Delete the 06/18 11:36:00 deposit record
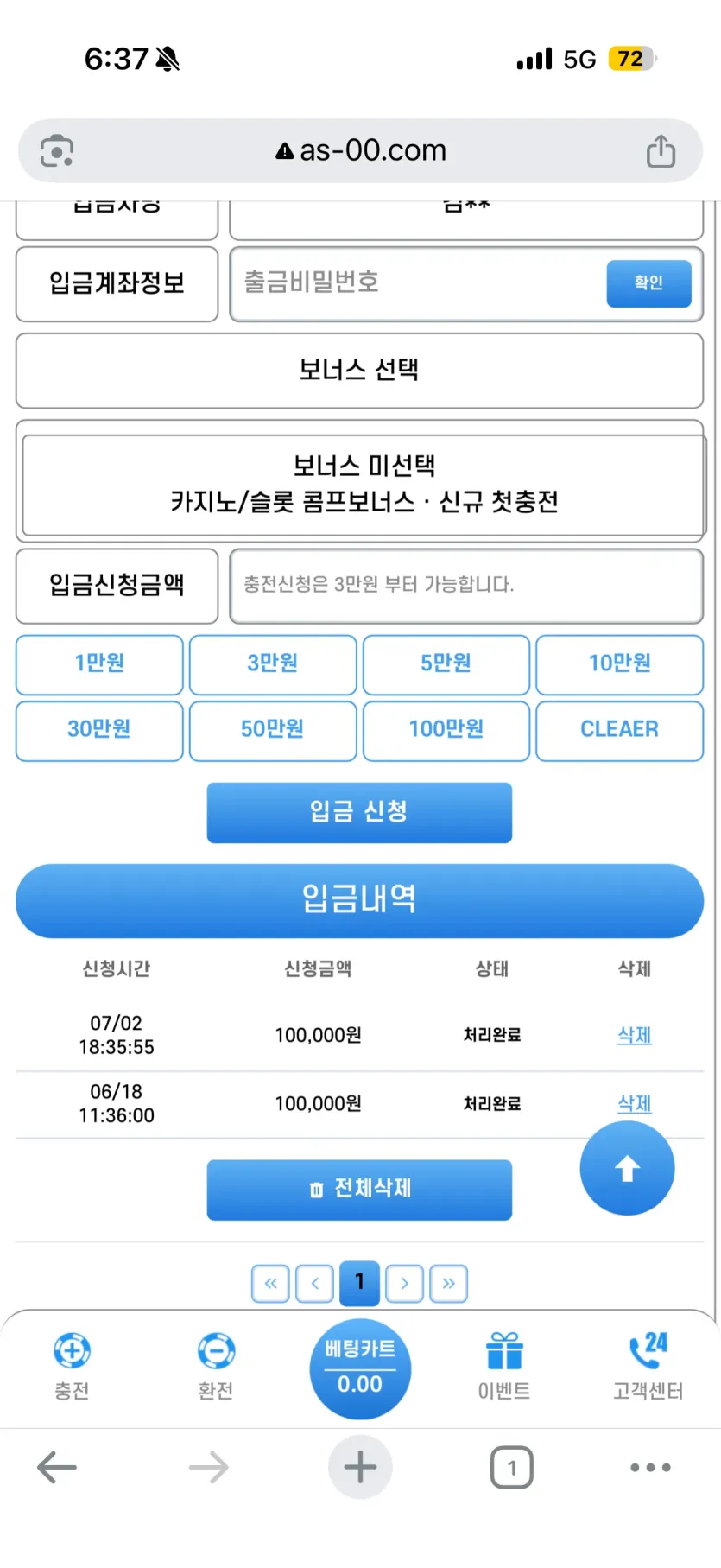The width and height of the screenshot is (721, 1568). 635,1103
